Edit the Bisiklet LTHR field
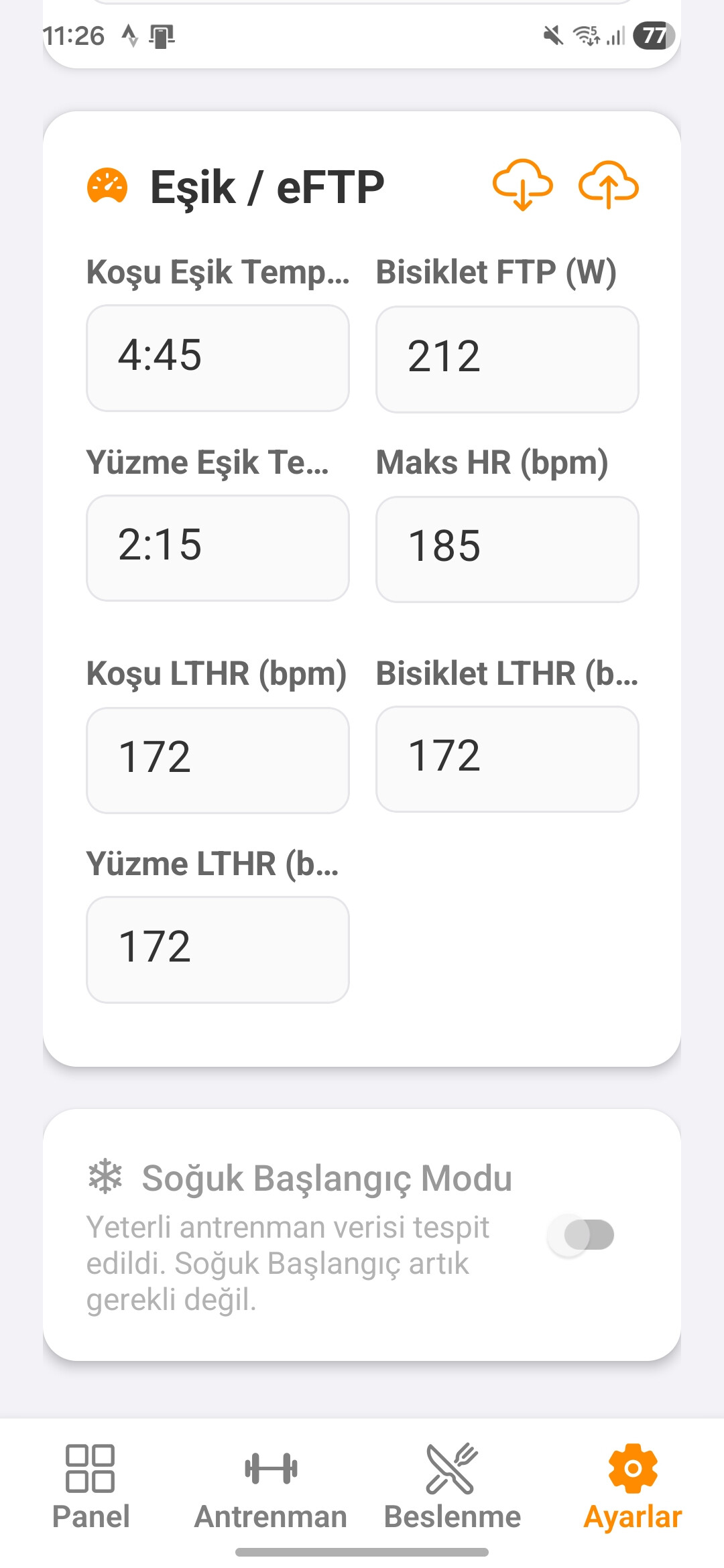This screenshot has width=724, height=1568. (507, 759)
